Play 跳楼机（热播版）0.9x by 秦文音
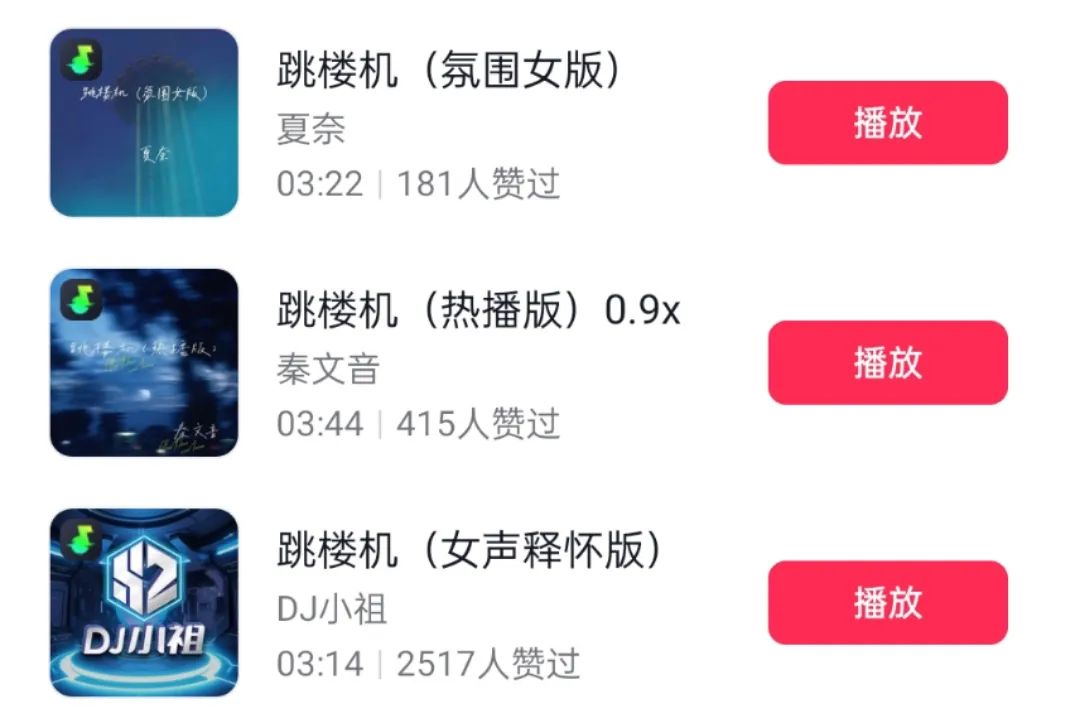Screen dimensions: 1080x728 [x=887, y=362]
